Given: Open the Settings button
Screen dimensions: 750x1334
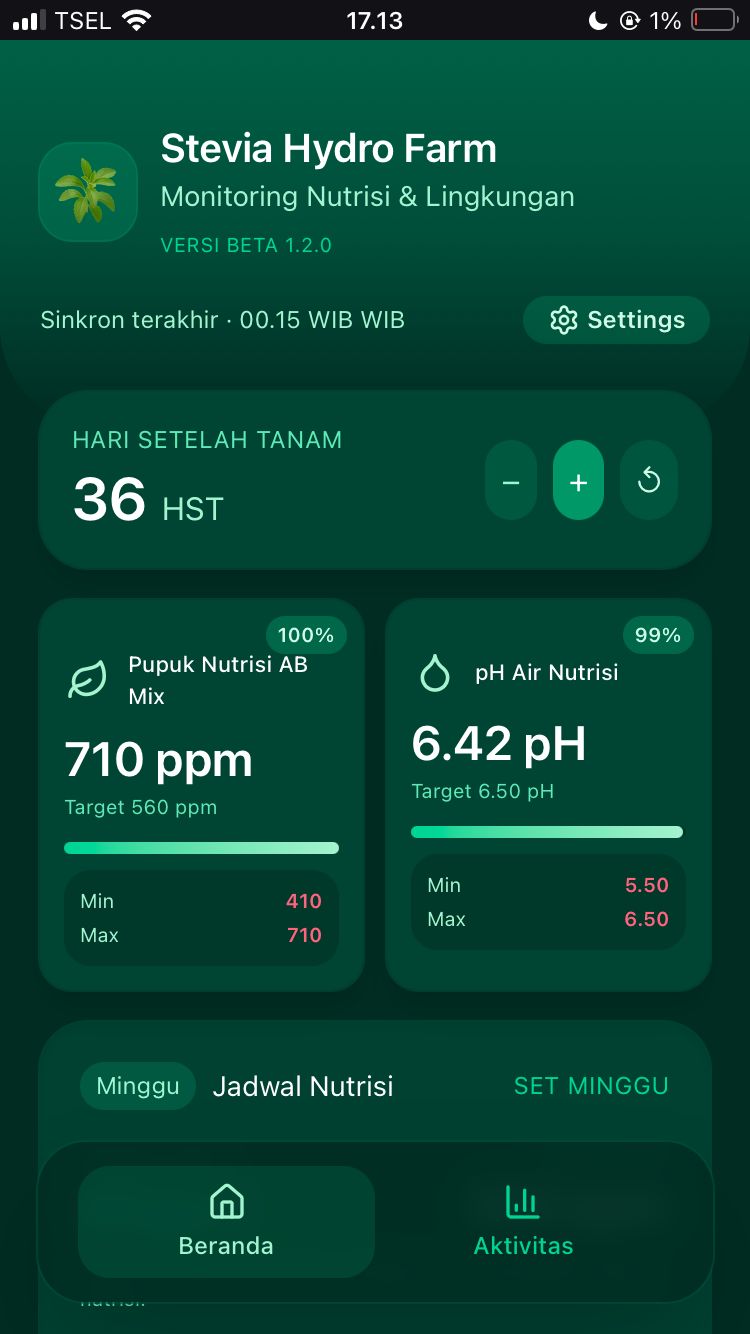Looking at the screenshot, I should [616, 320].
